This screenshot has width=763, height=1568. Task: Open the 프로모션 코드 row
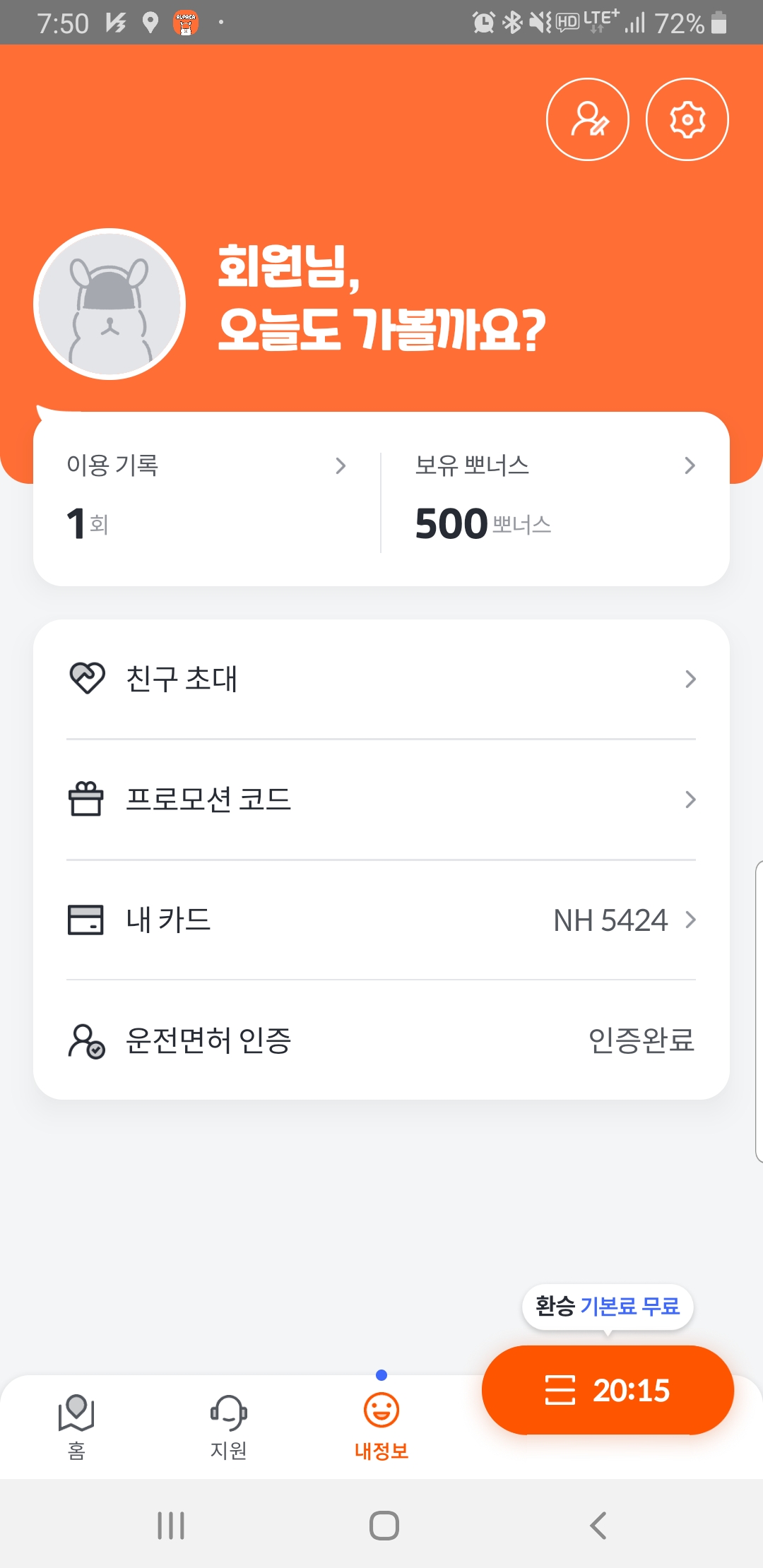381,800
